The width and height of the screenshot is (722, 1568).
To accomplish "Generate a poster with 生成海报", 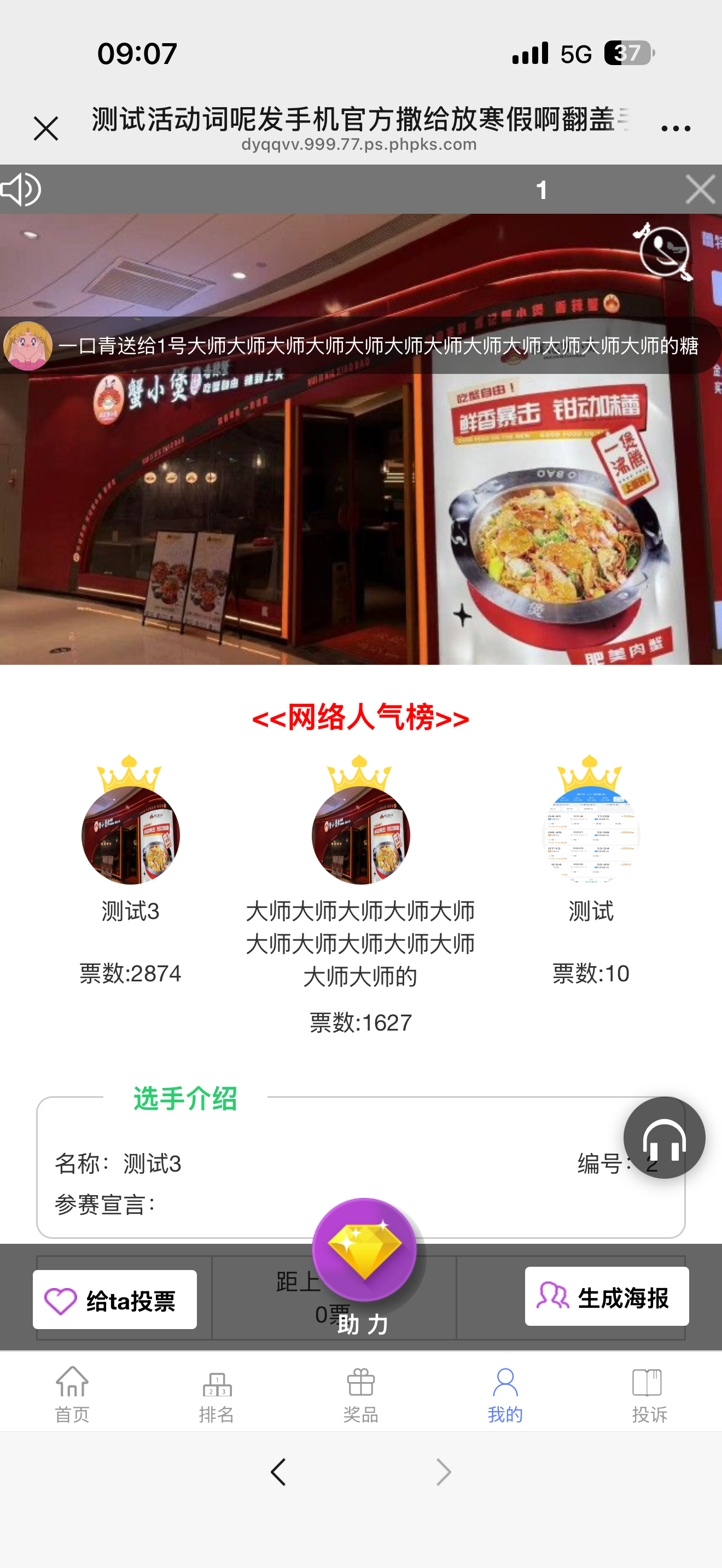I will pos(607,1296).
